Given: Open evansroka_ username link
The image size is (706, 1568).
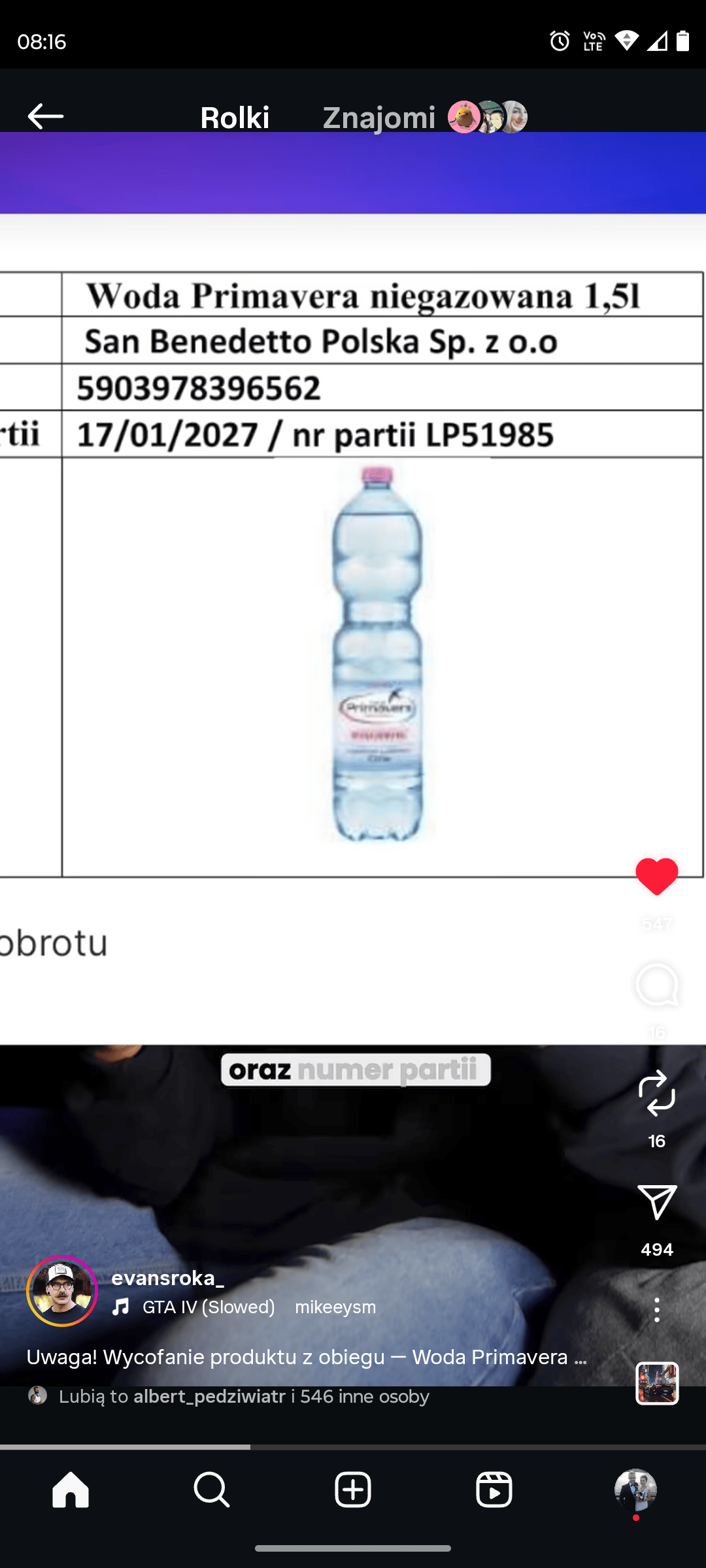Looking at the screenshot, I should click(x=167, y=1278).
